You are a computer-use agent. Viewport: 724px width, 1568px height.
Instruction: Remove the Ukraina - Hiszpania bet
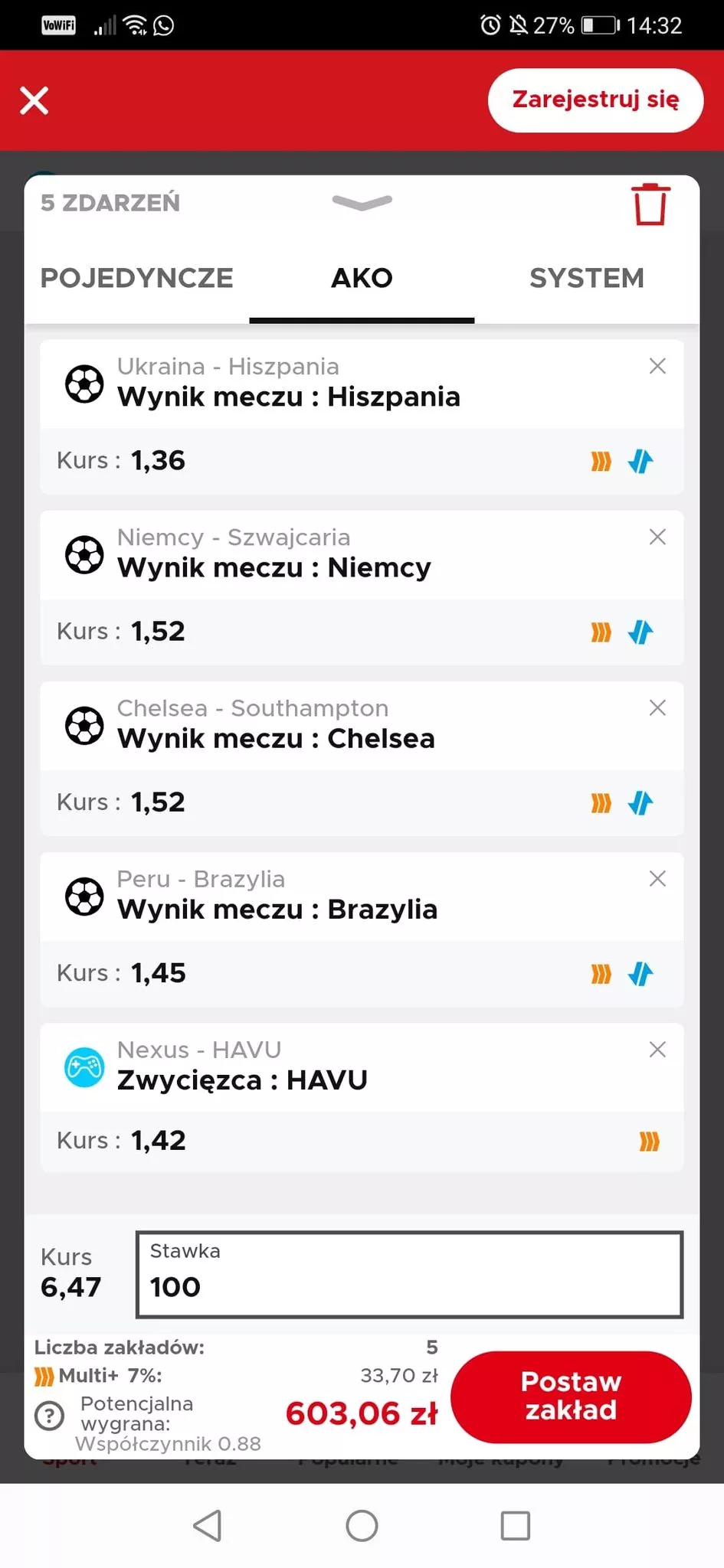click(x=657, y=366)
